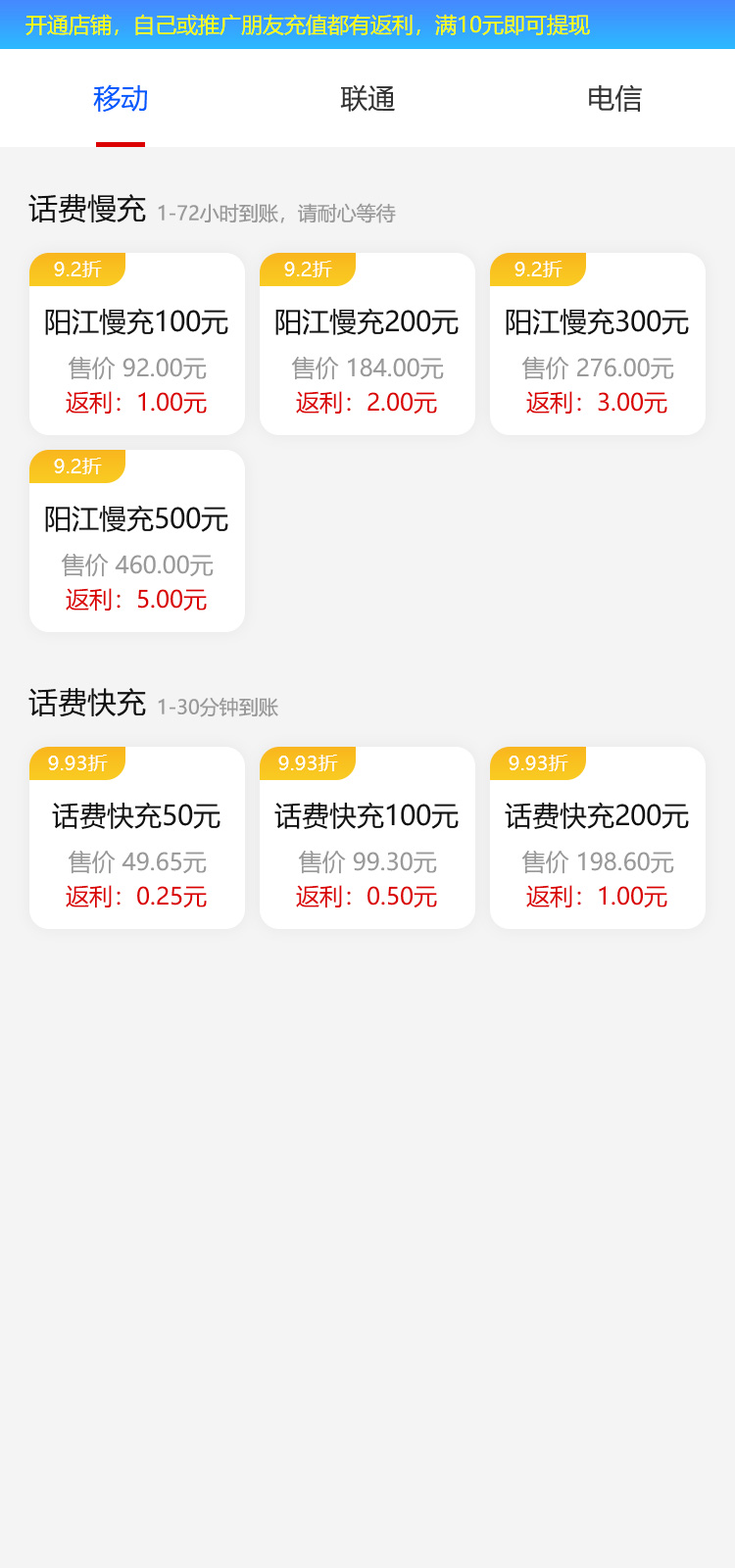Screen dimensions: 735x1568
Task: Select 阳江慢充100元 recharge card
Action: click(x=137, y=344)
